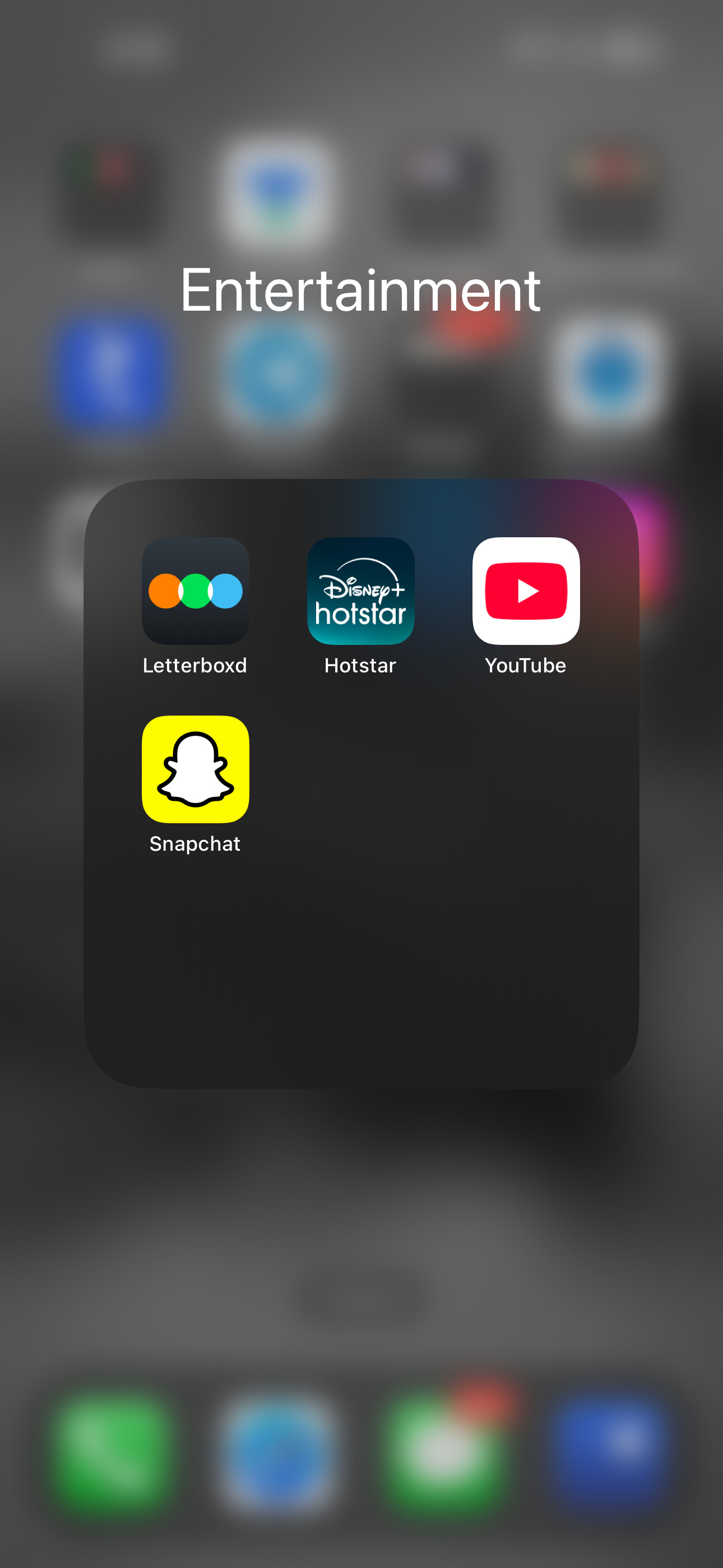Open the YouTube app
This screenshot has height=1568, width=723.
[526, 591]
